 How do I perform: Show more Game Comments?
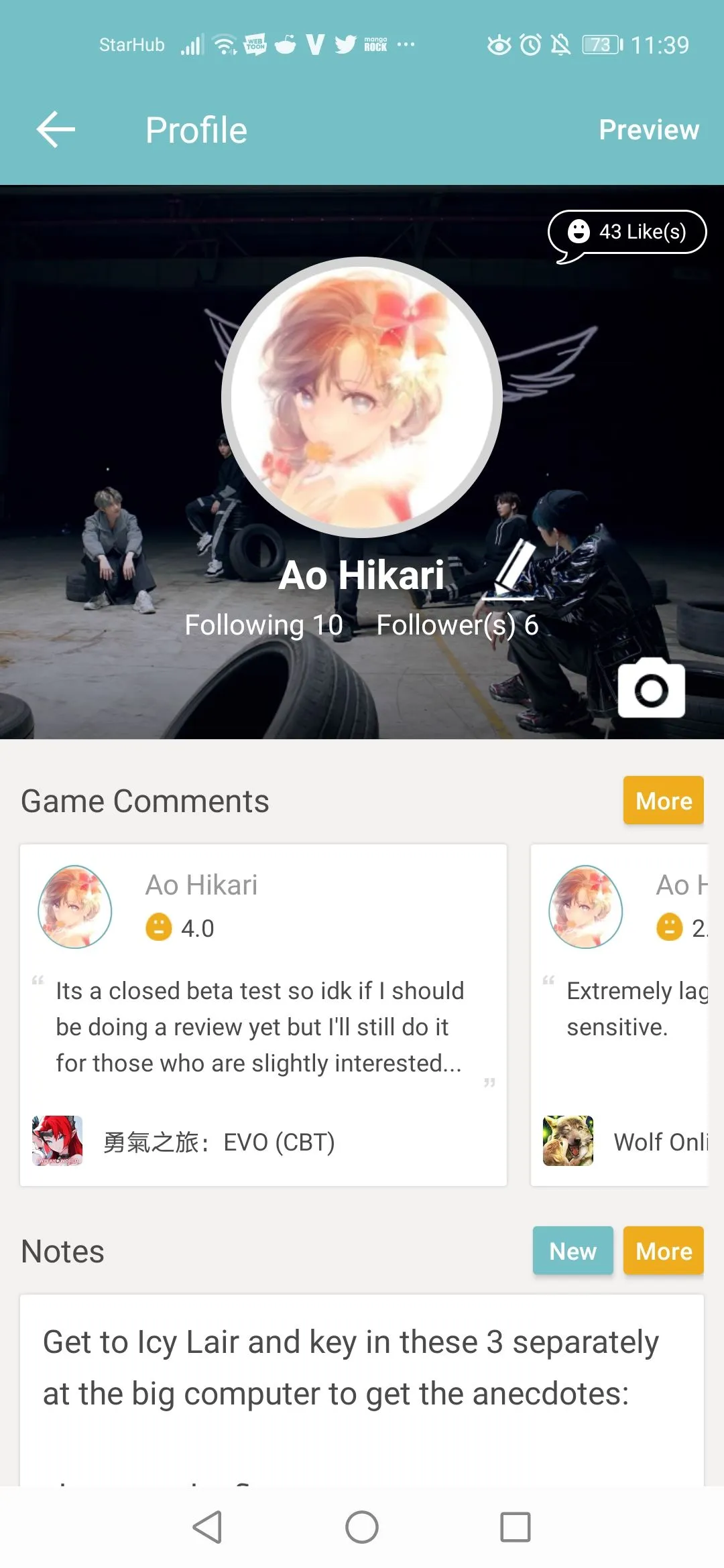tap(663, 800)
